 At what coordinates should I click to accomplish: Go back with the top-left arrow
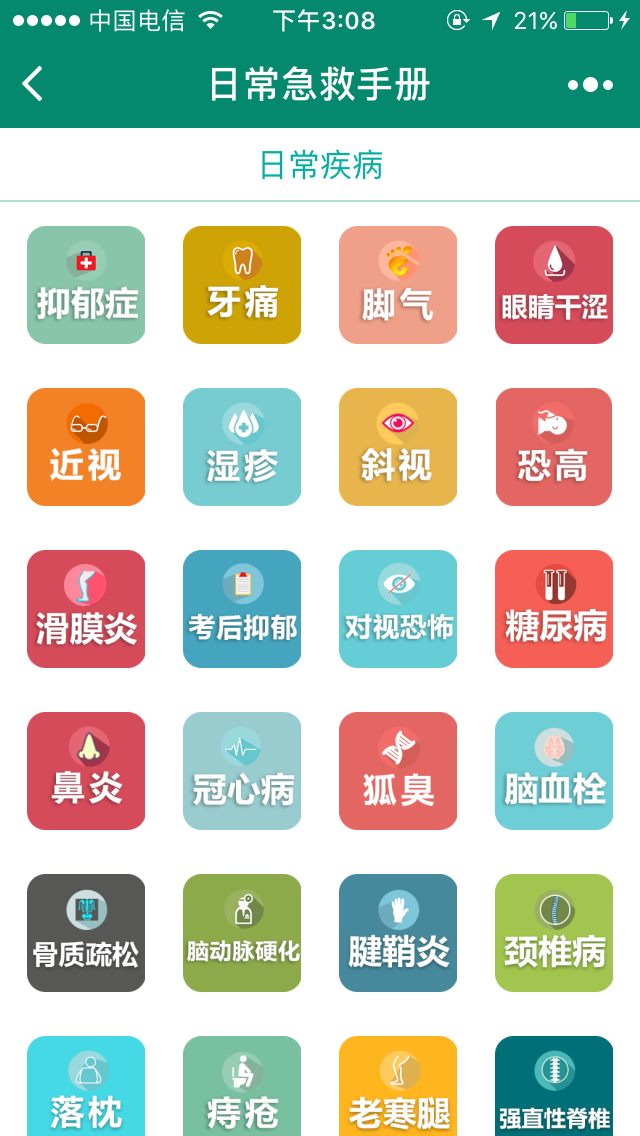33,84
